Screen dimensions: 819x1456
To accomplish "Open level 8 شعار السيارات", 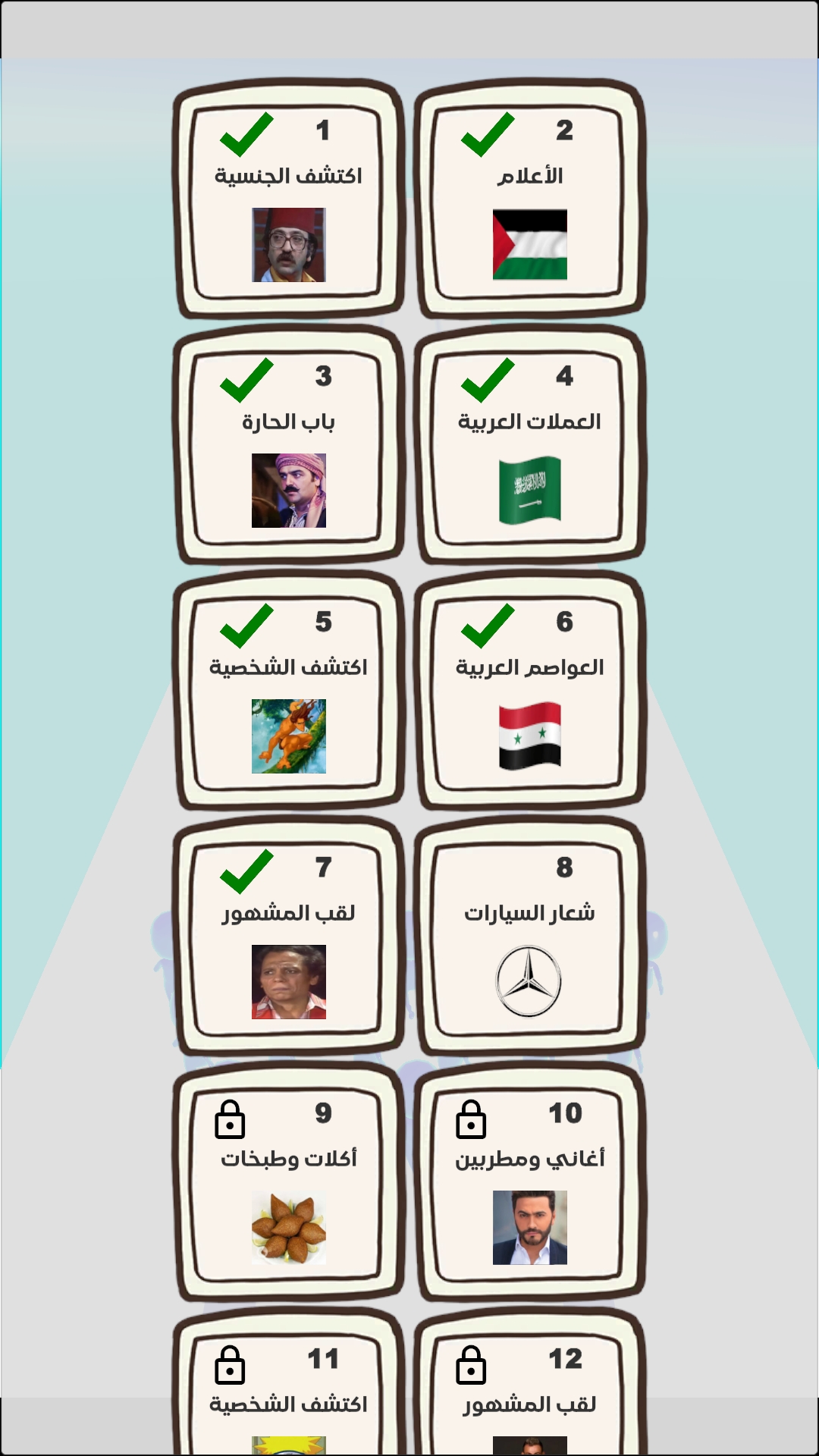I will coord(530,937).
